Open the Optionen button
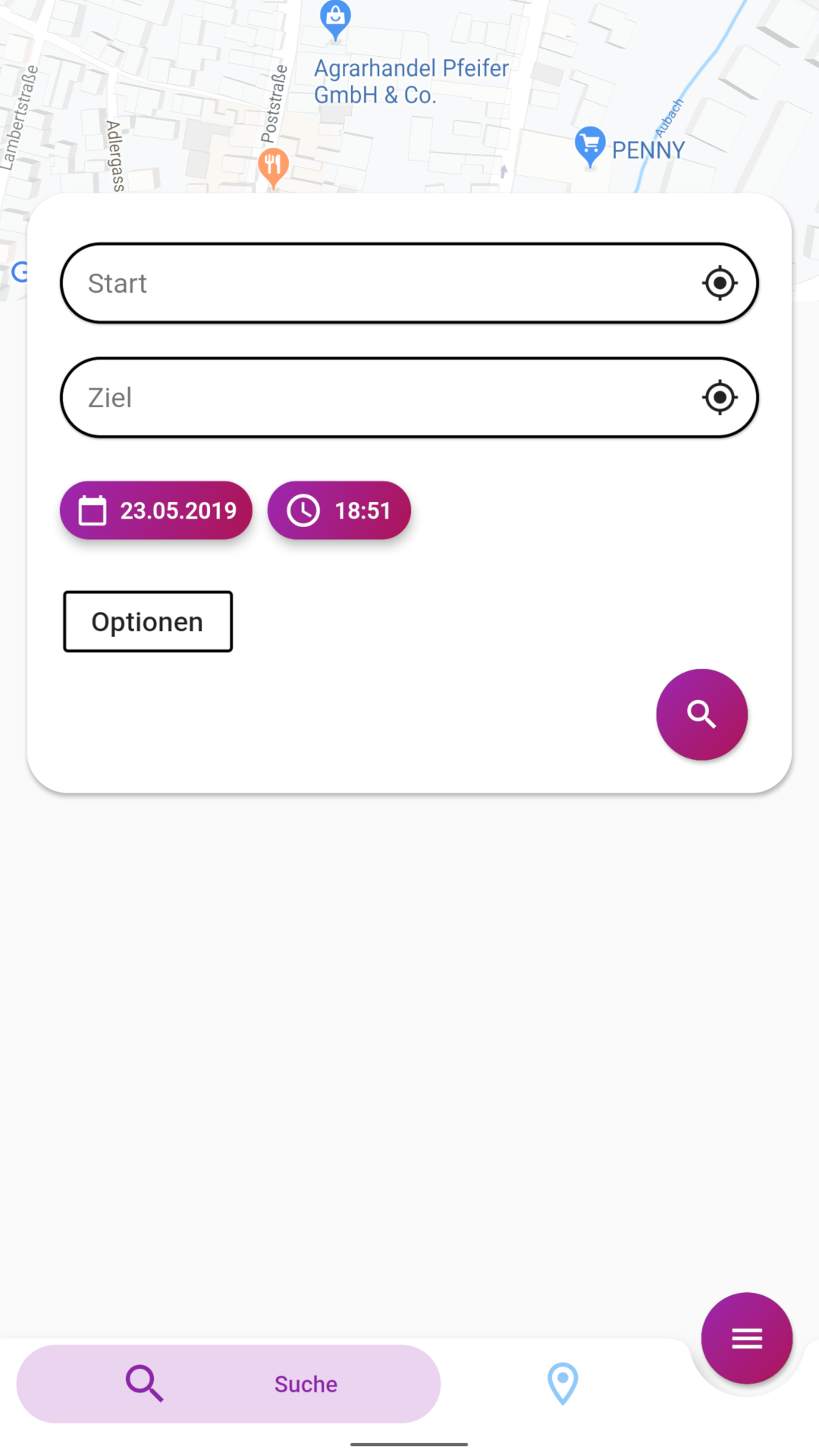 pos(148,621)
